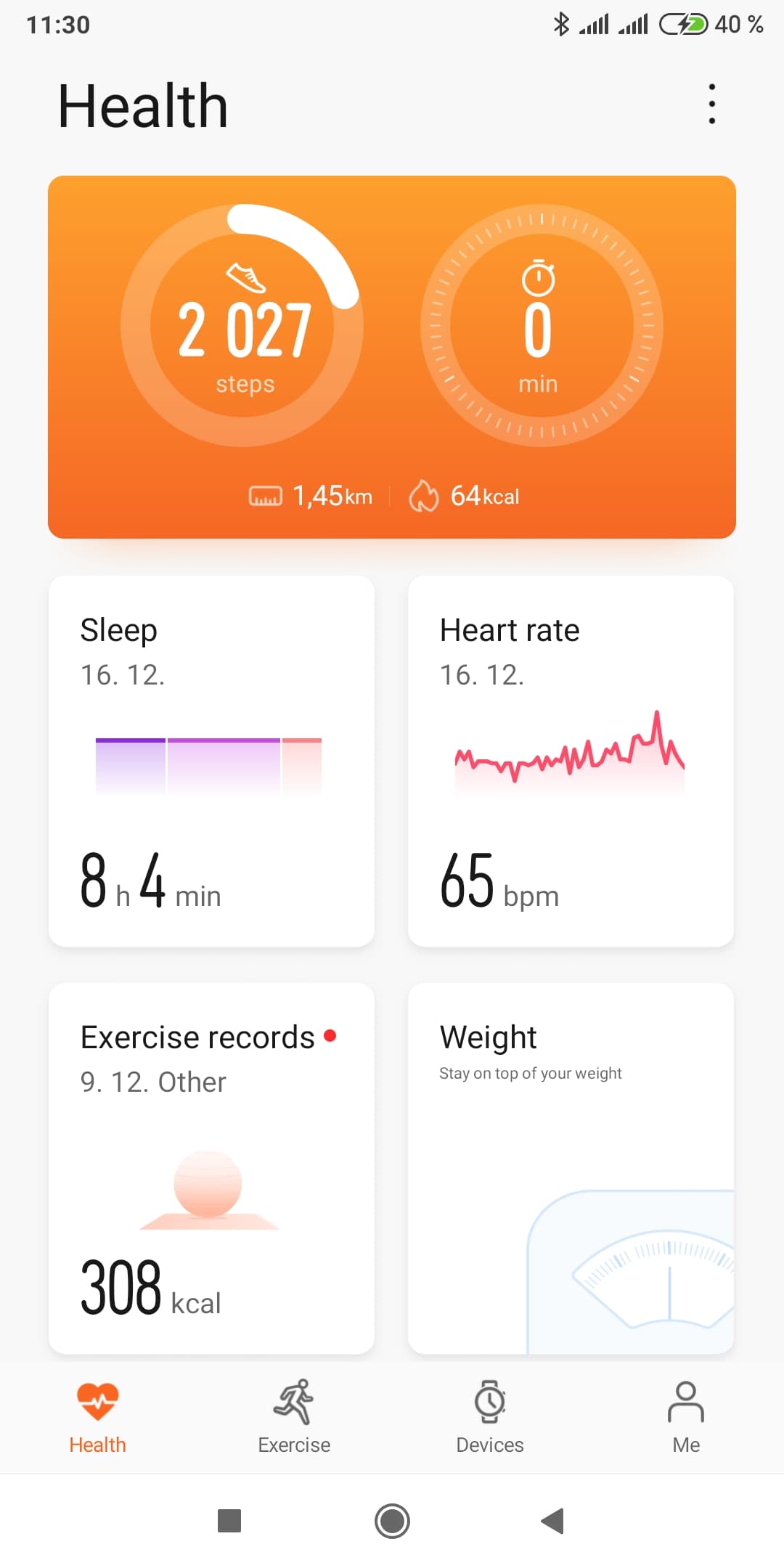Open the Weight card

click(571, 1168)
